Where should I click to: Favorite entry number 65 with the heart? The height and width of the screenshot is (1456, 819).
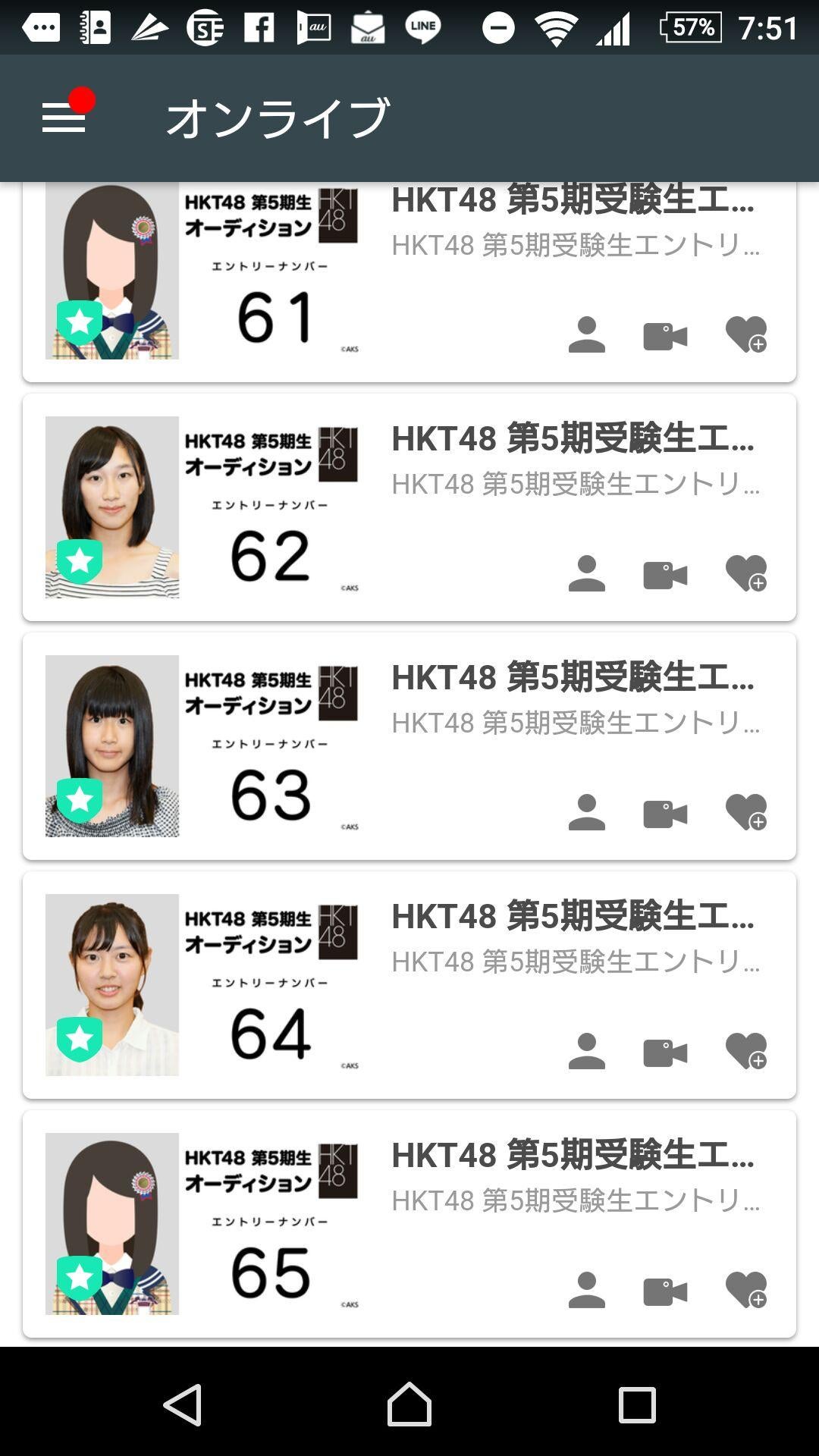pyautogui.click(x=745, y=1291)
